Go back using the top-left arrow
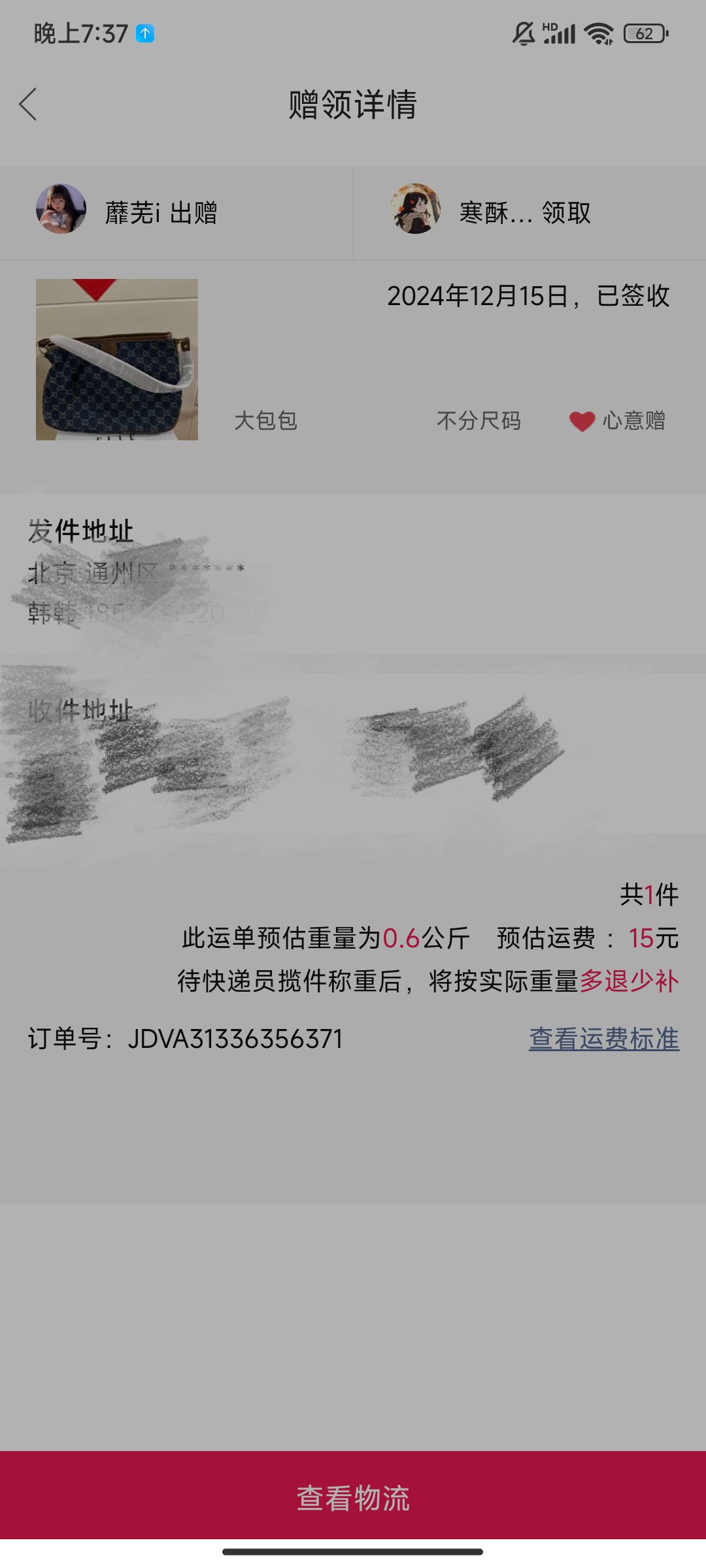Screen dimensions: 706x1568 coord(27,105)
